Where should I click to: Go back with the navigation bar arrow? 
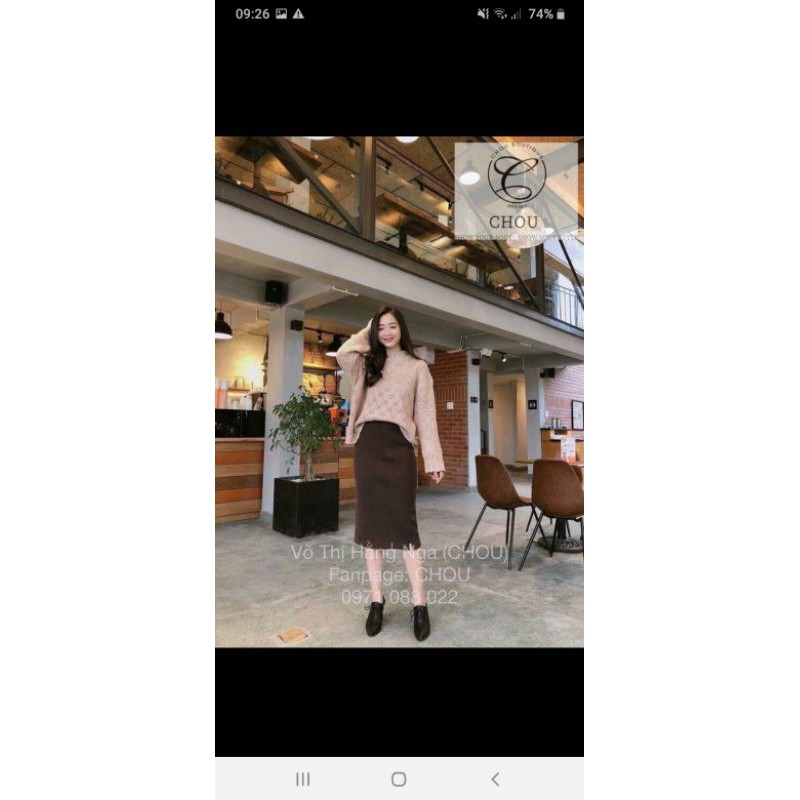click(494, 779)
